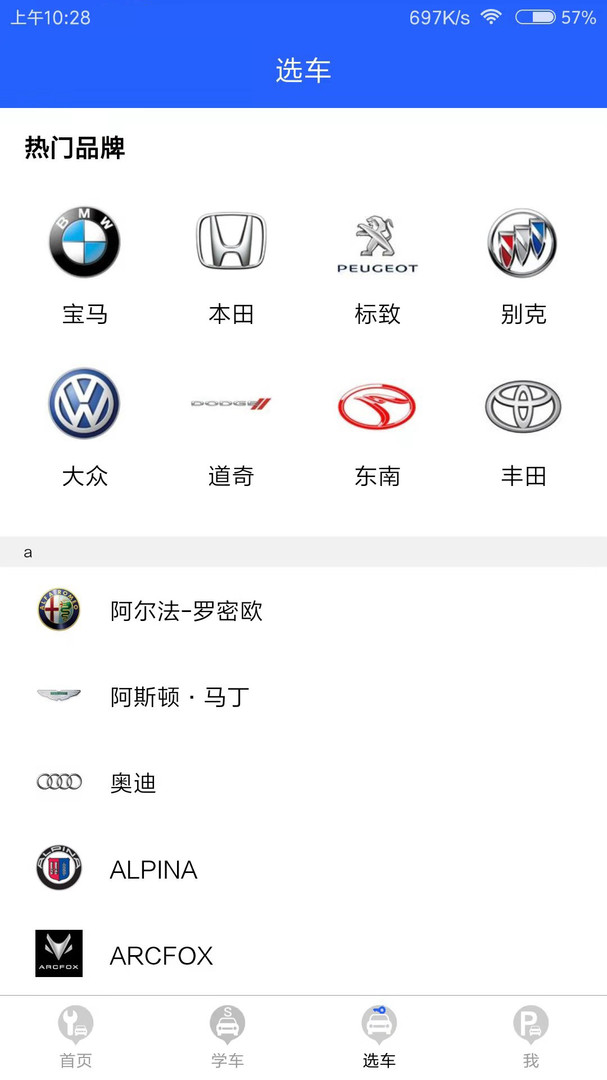Go to the 学车 tab
The height and width of the screenshot is (1080, 607).
tap(227, 1038)
